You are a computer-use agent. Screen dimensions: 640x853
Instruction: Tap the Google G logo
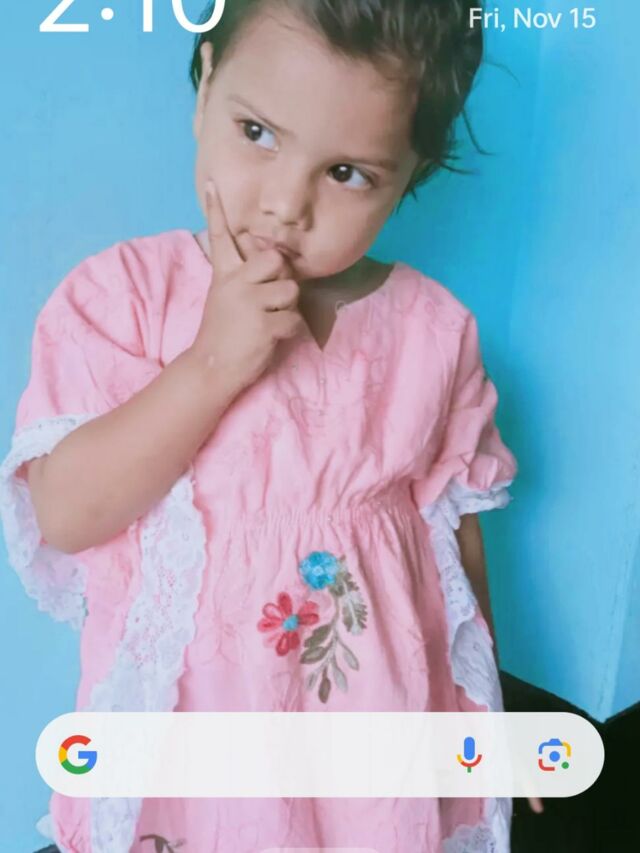[x=78, y=755]
